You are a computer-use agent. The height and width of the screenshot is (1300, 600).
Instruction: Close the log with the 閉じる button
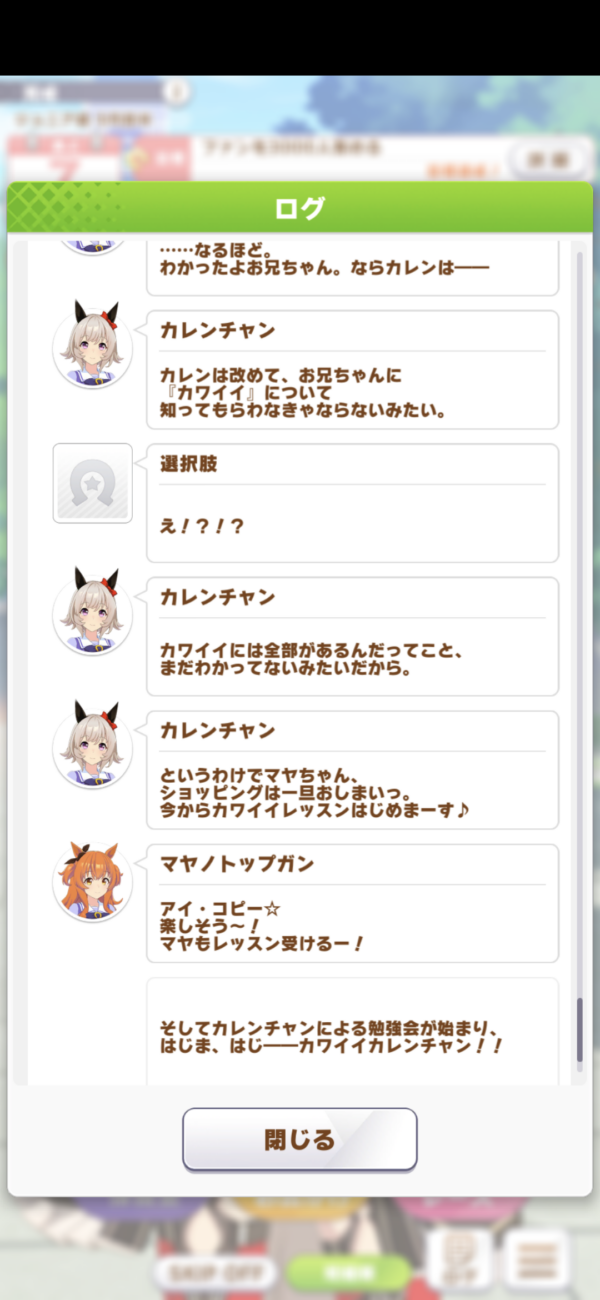(x=299, y=1139)
